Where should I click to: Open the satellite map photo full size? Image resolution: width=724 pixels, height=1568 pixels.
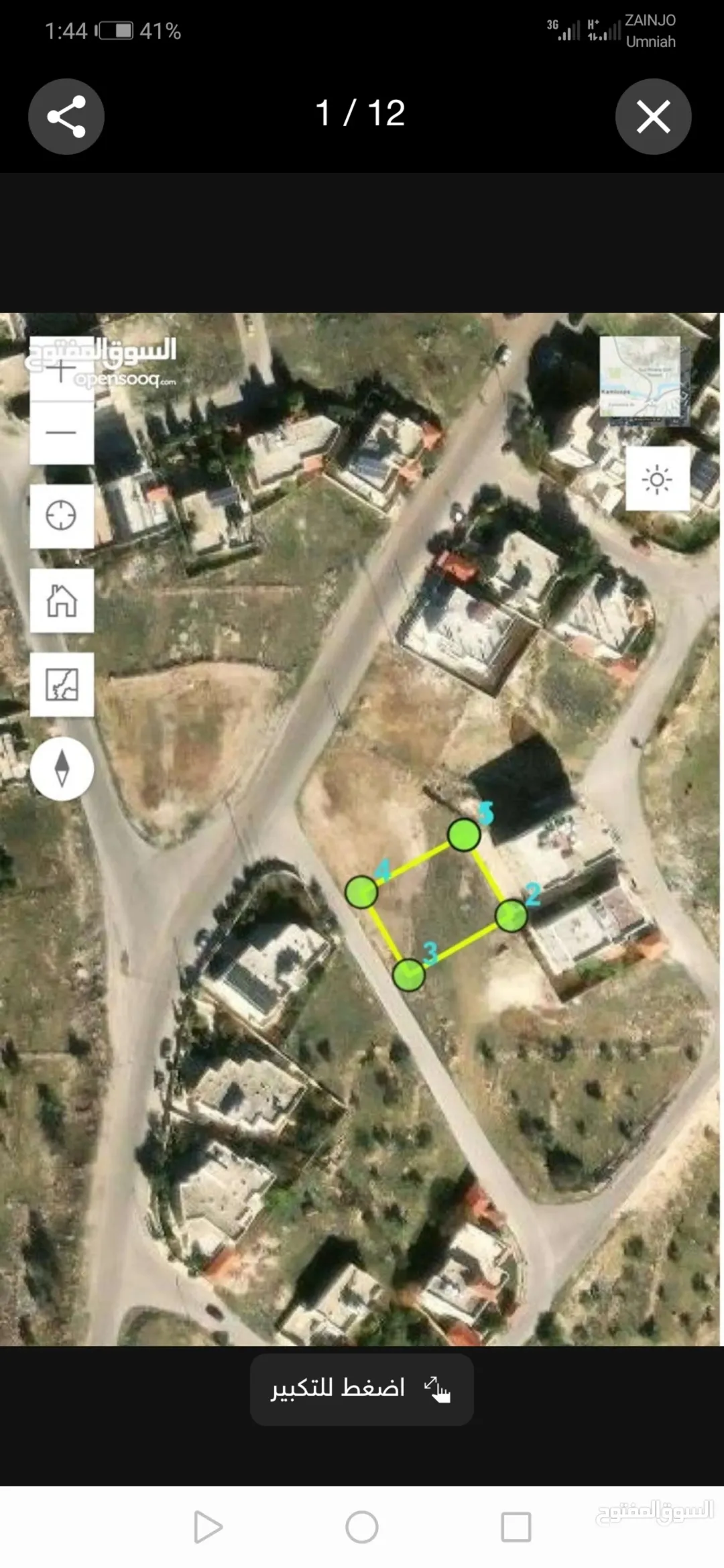click(362, 829)
